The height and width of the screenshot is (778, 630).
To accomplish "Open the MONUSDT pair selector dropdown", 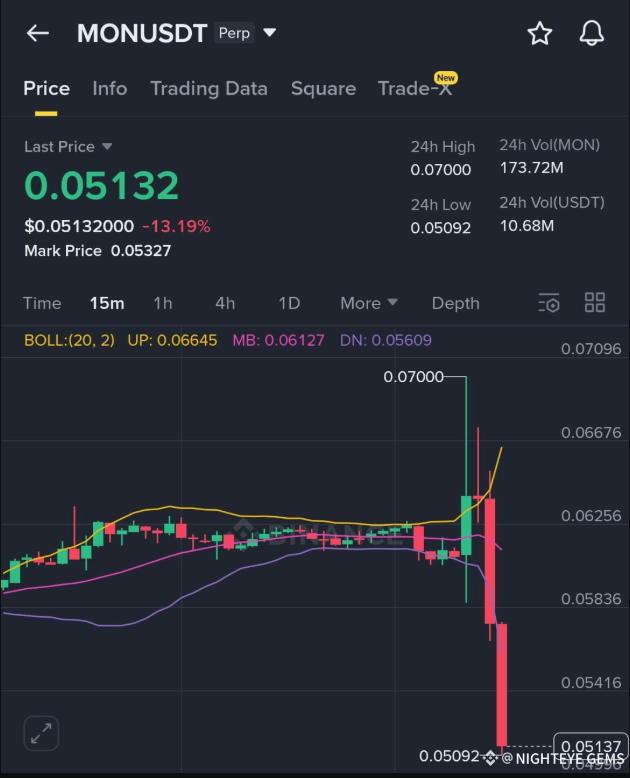I will (269, 33).
